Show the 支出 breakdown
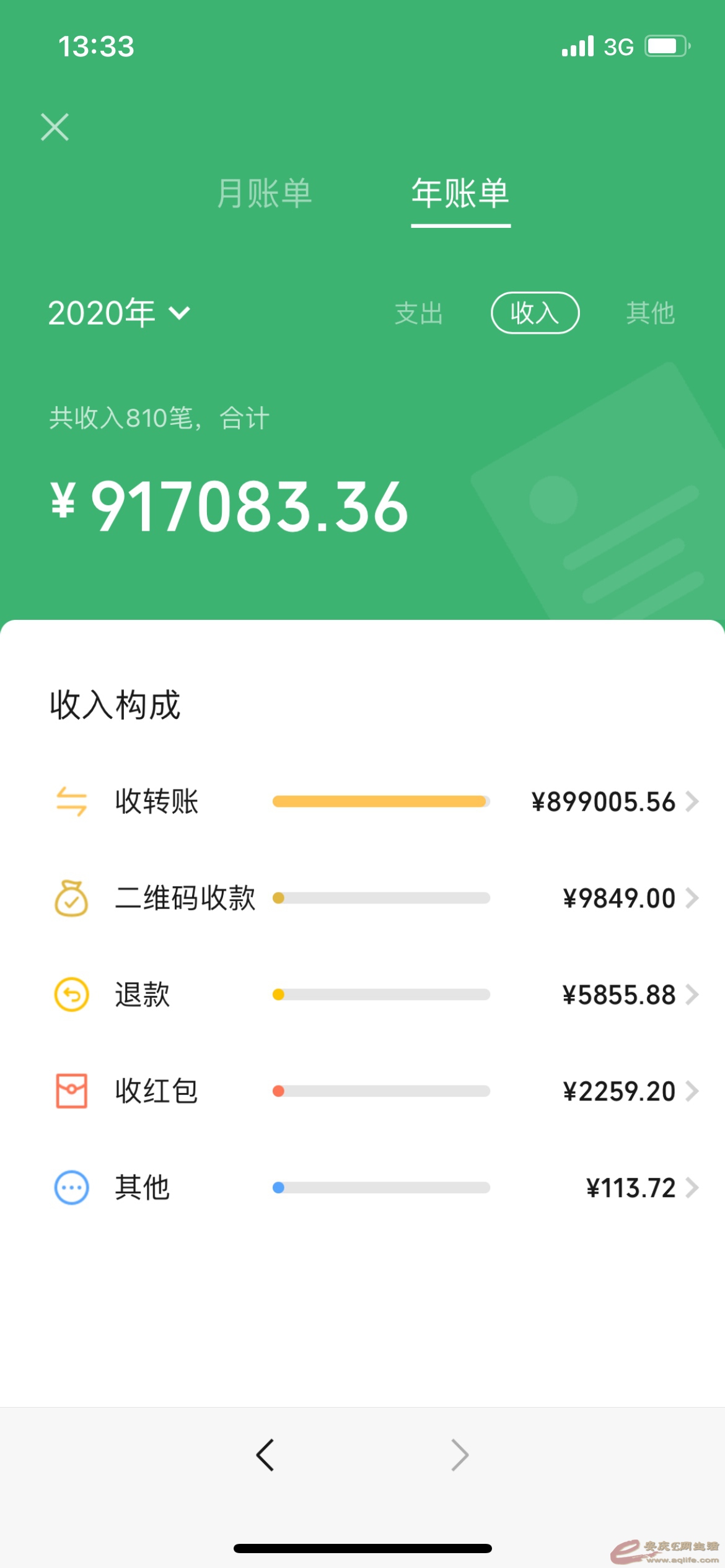The width and height of the screenshot is (725, 1568). point(419,313)
